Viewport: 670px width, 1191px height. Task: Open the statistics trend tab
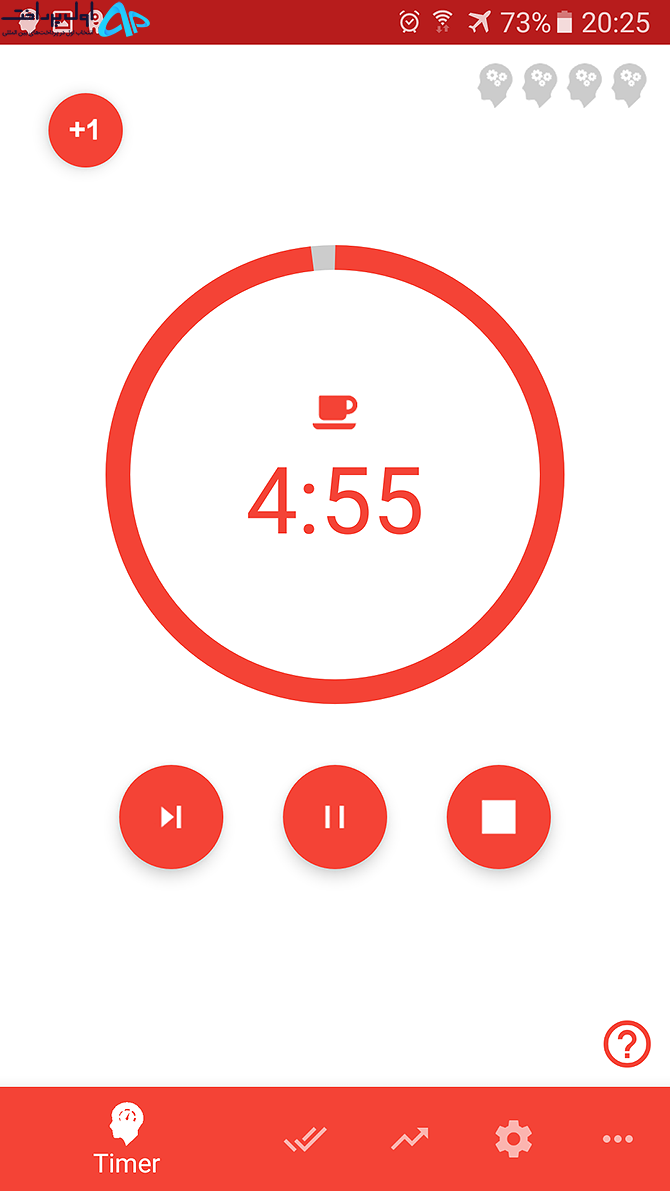tap(410, 1138)
